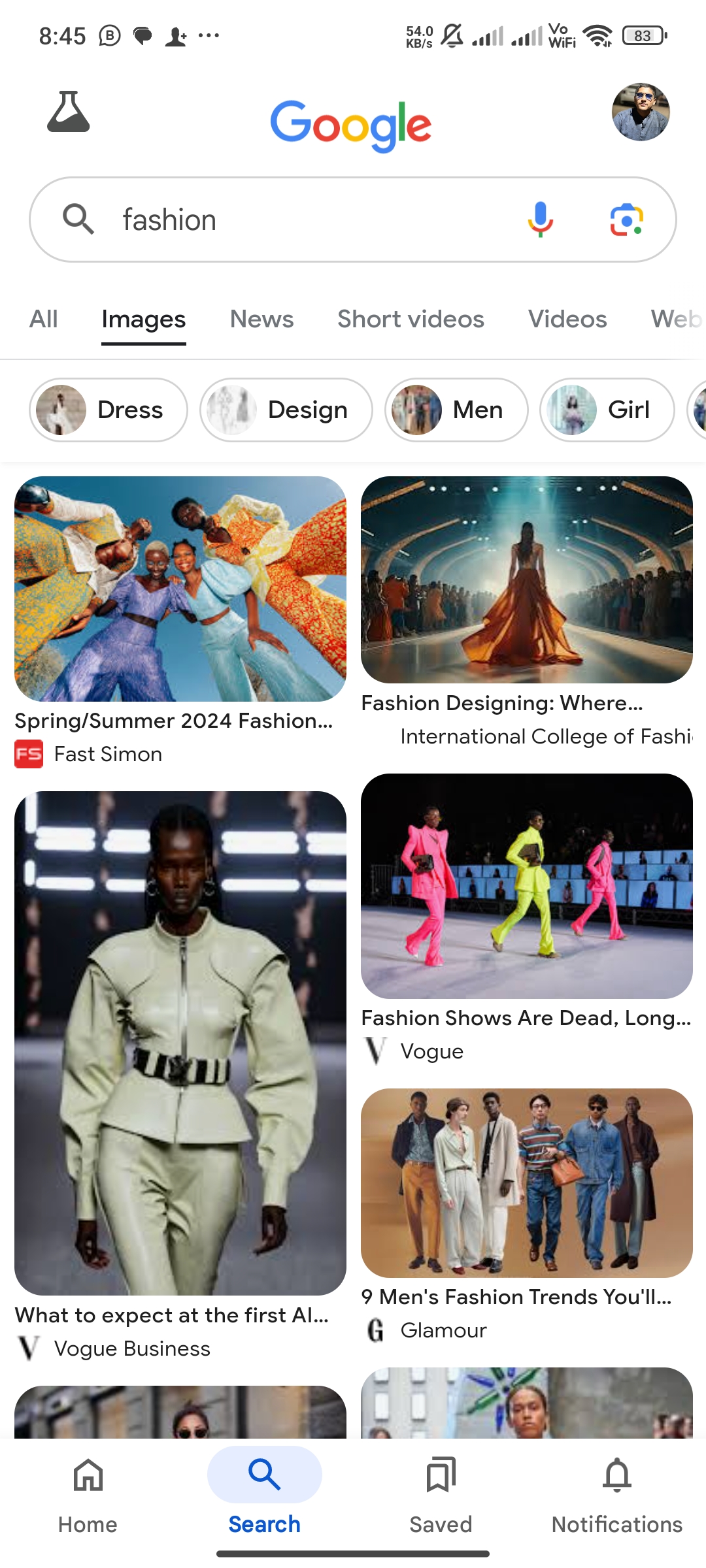
Task: Switch to the News tab
Action: (261, 319)
